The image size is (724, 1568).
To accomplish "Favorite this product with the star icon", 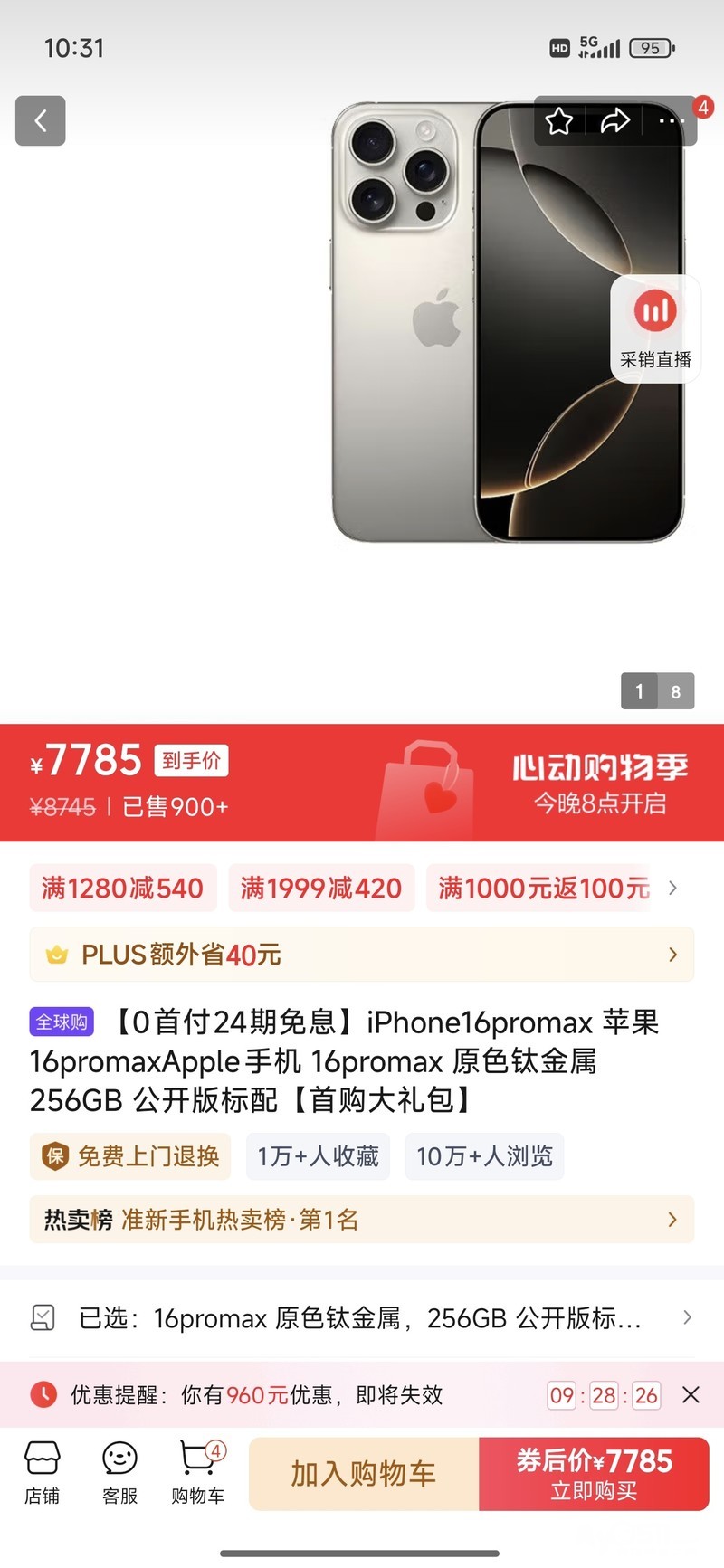I will pyautogui.click(x=559, y=121).
